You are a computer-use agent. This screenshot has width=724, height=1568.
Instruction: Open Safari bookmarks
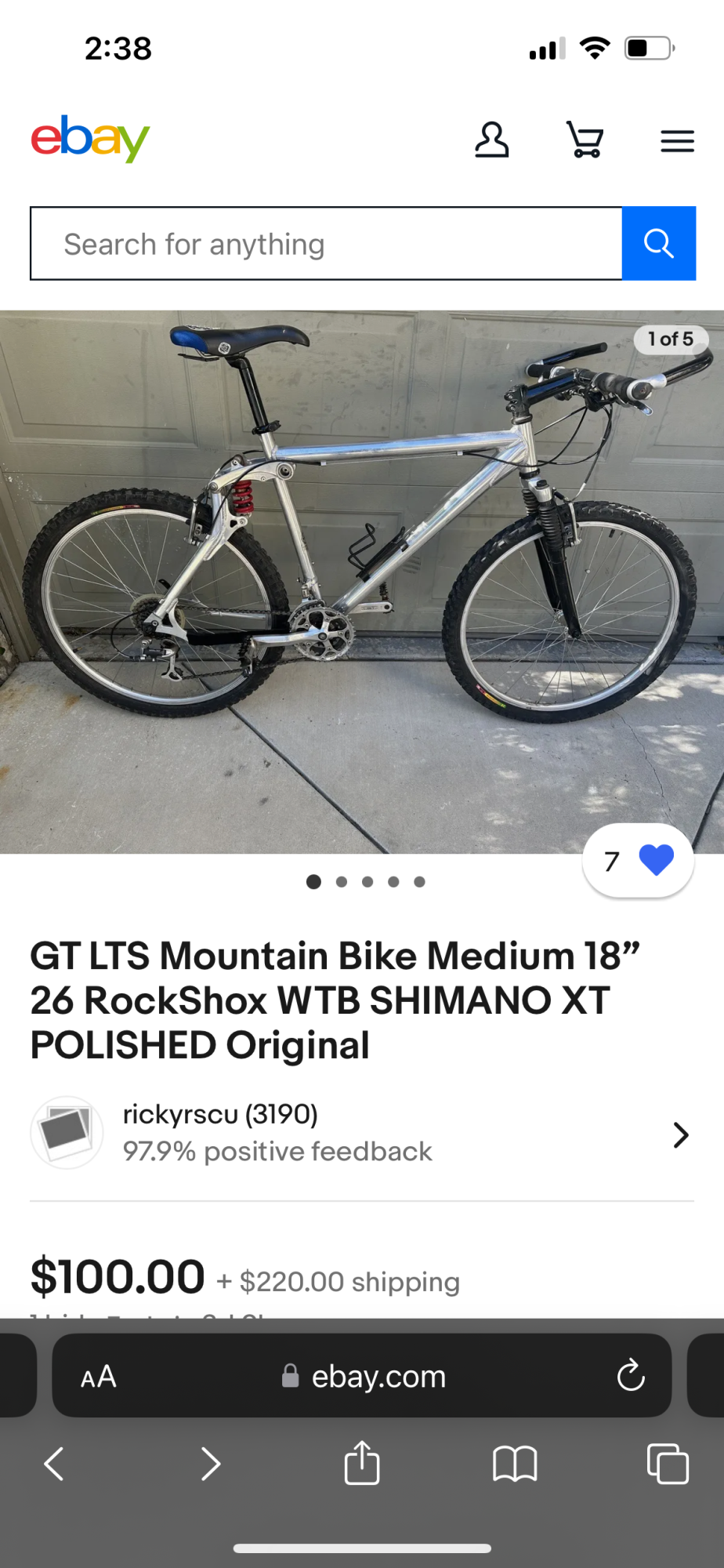click(514, 1464)
